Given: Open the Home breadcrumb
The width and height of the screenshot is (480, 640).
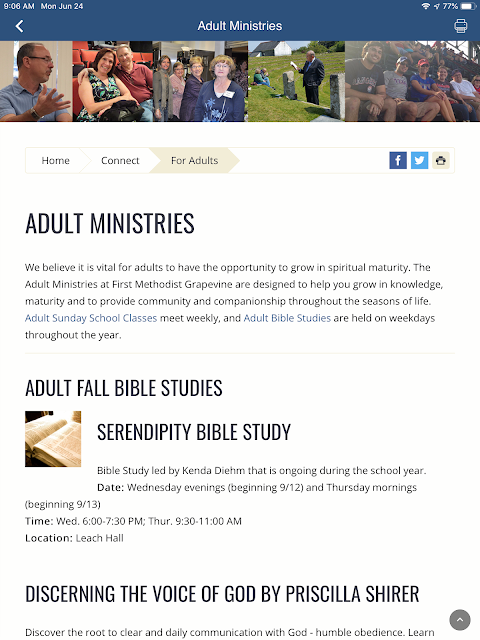Looking at the screenshot, I should tap(56, 160).
